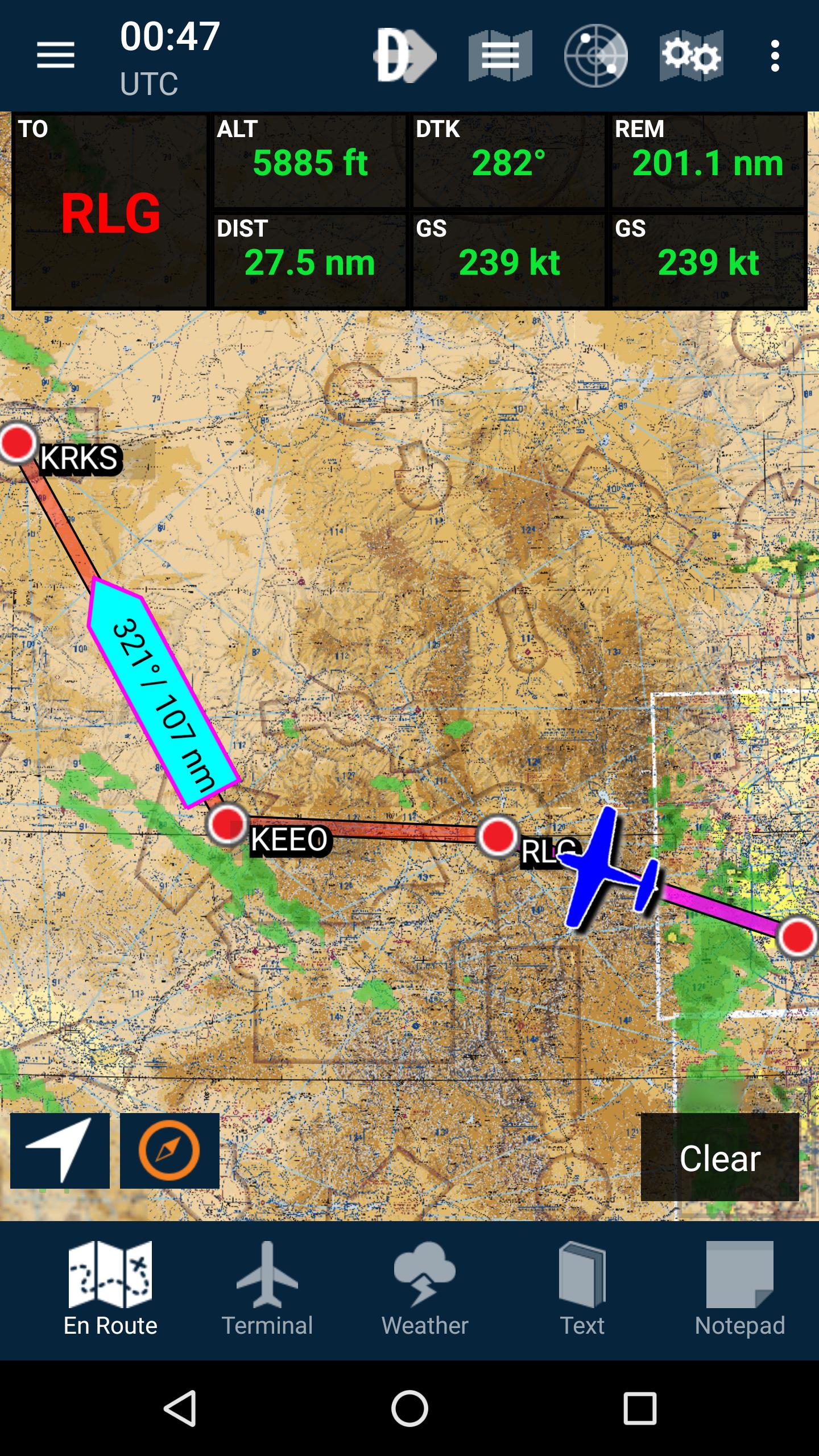Screen dimensions: 819x1456
Task: Toggle the compass orientation button
Action: [169, 1151]
